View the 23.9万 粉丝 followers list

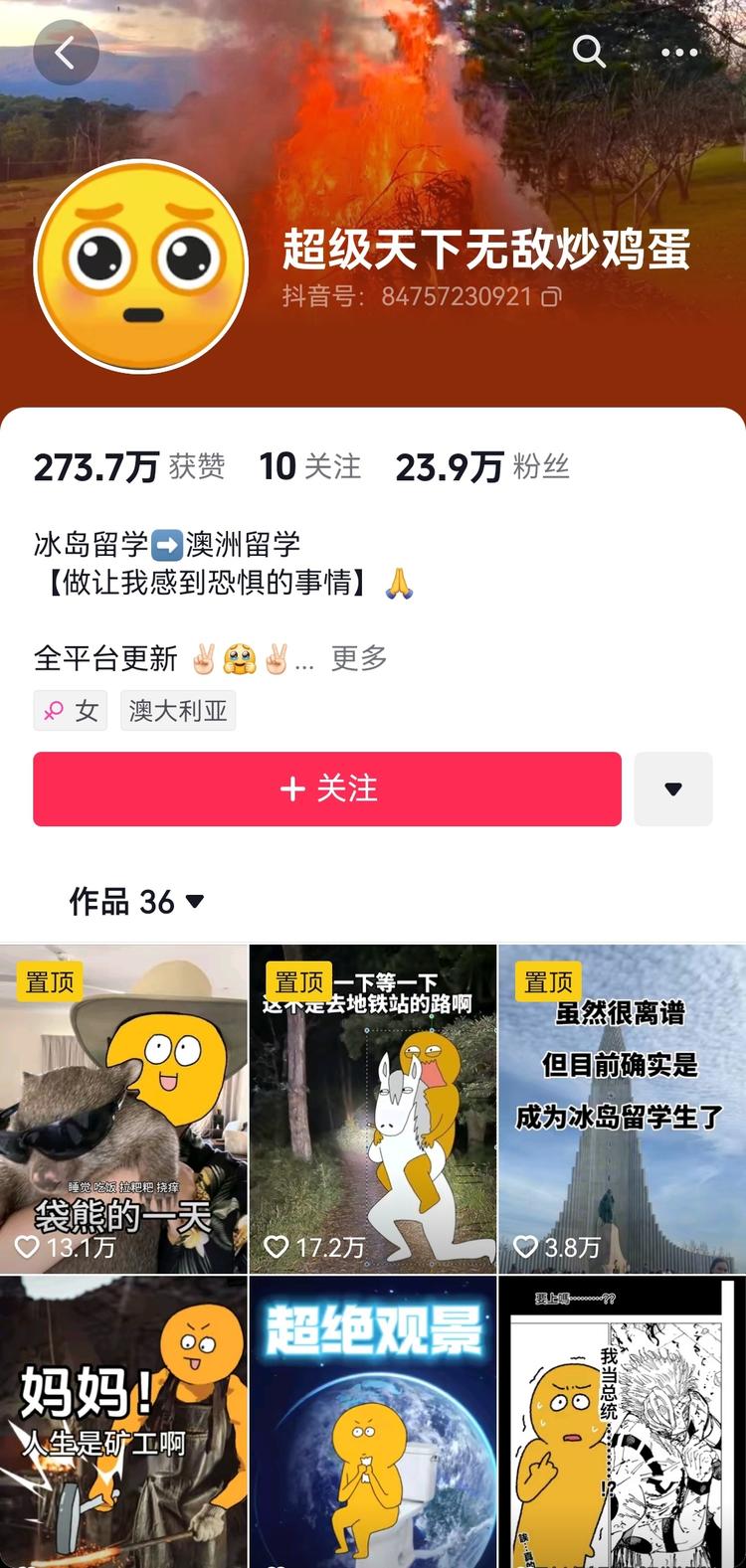[x=481, y=466]
